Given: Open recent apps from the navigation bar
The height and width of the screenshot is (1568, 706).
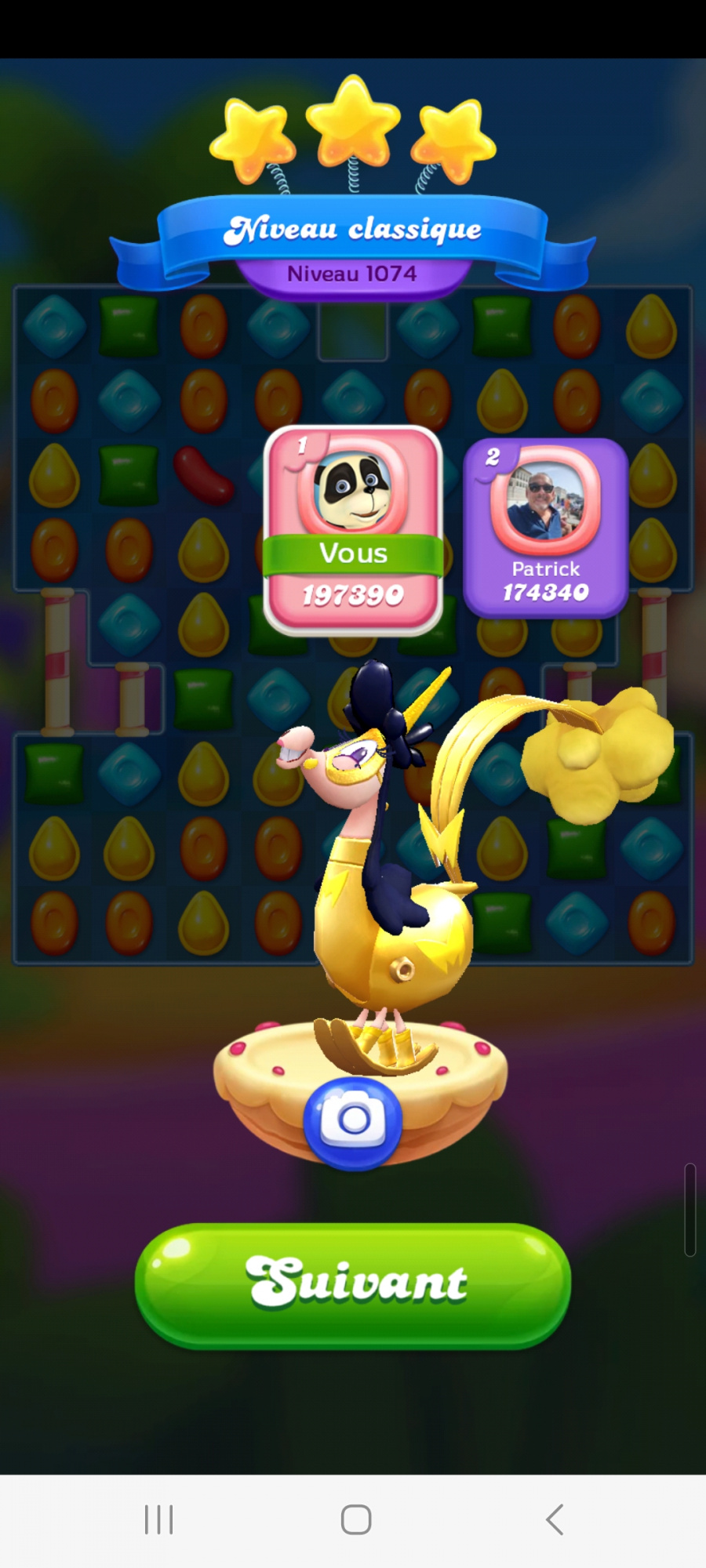Looking at the screenshot, I should [158, 1519].
